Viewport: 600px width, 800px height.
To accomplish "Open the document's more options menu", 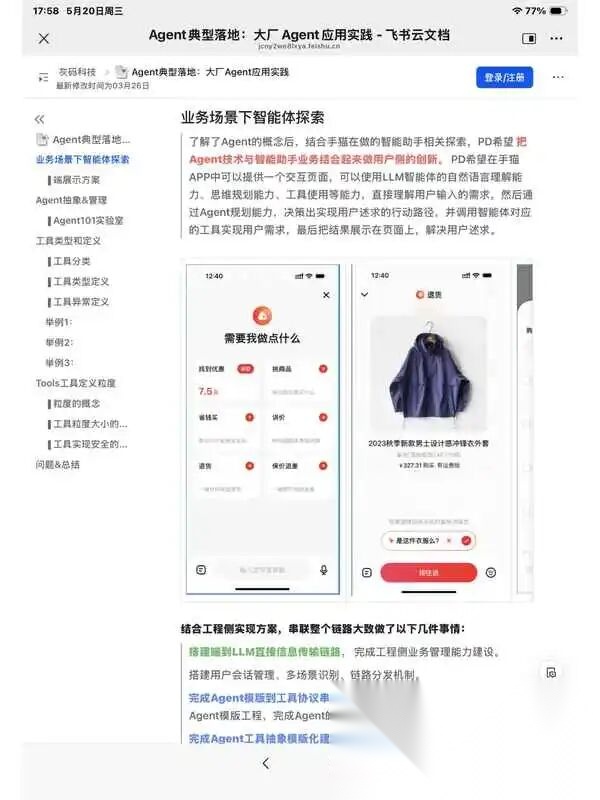I will pyautogui.click(x=558, y=77).
